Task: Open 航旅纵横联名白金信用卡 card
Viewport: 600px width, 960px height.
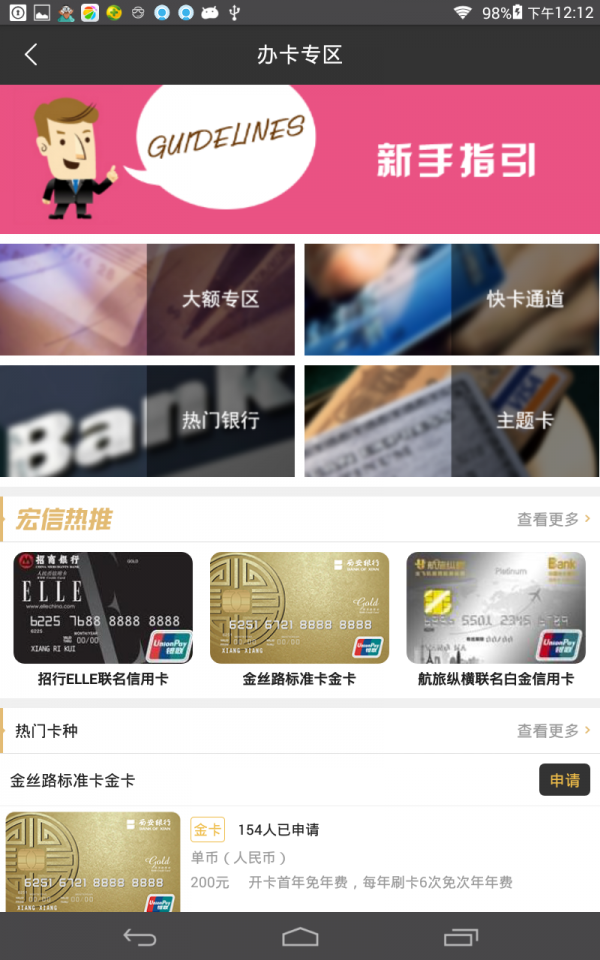Action: (496, 619)
